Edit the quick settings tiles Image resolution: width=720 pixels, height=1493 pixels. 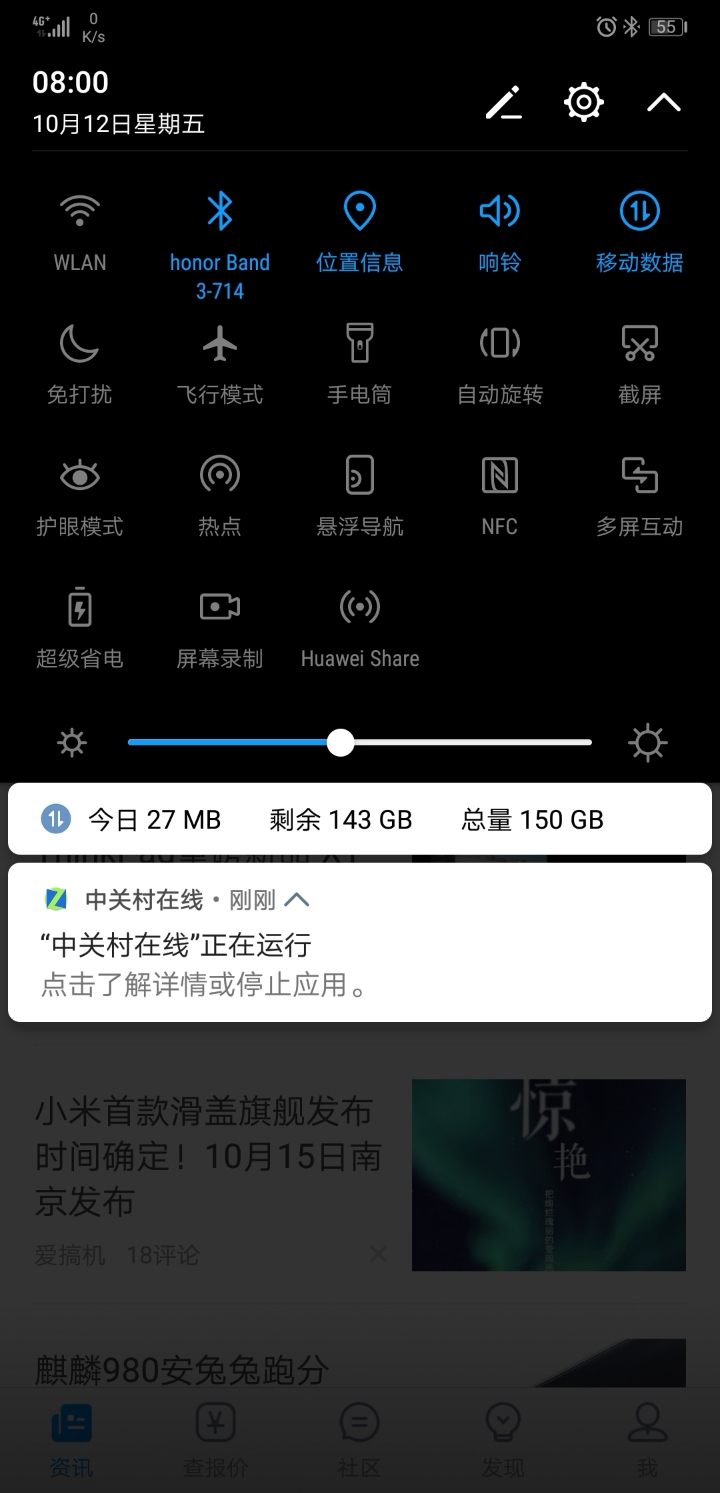[504, 103]
